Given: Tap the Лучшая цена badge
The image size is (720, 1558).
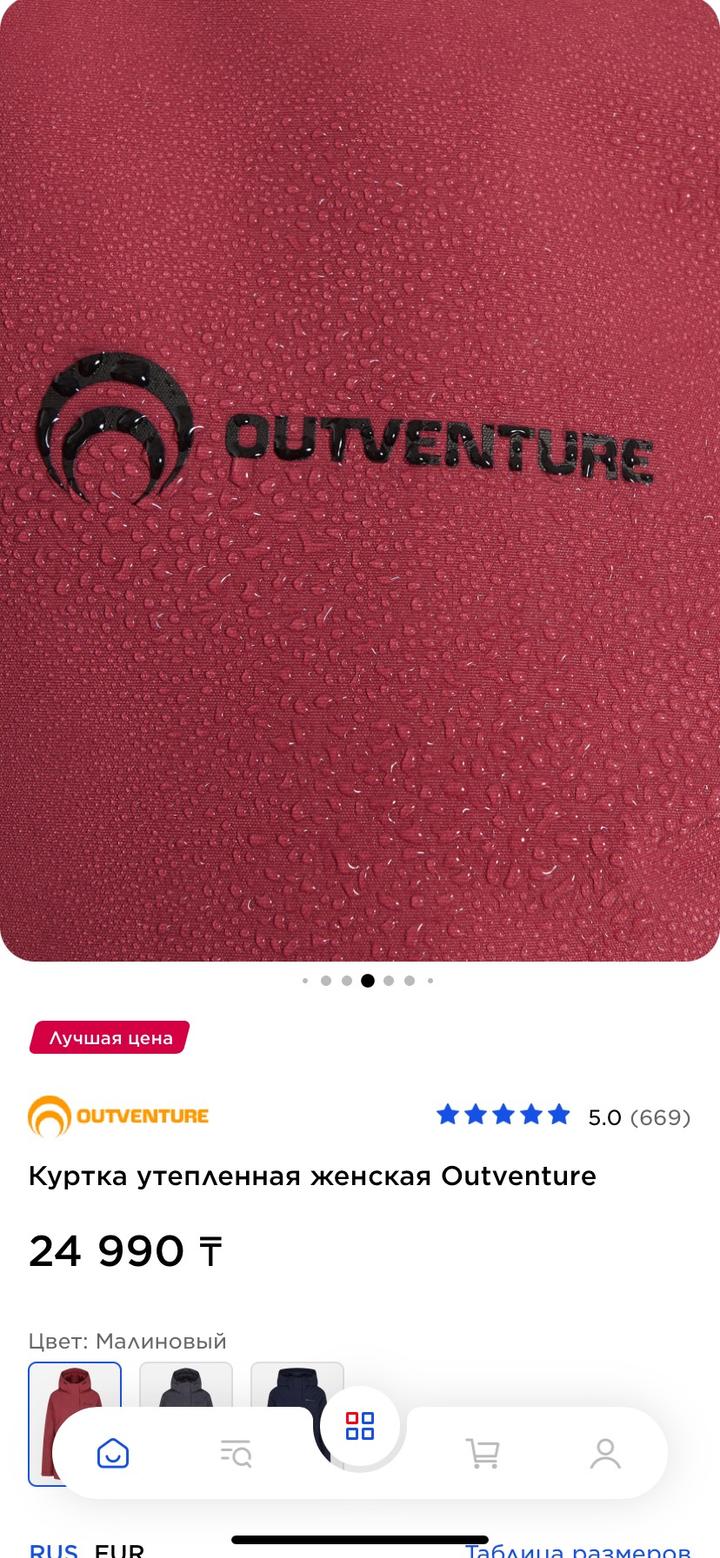Looking at the screenshot, I should [109, 1038].
